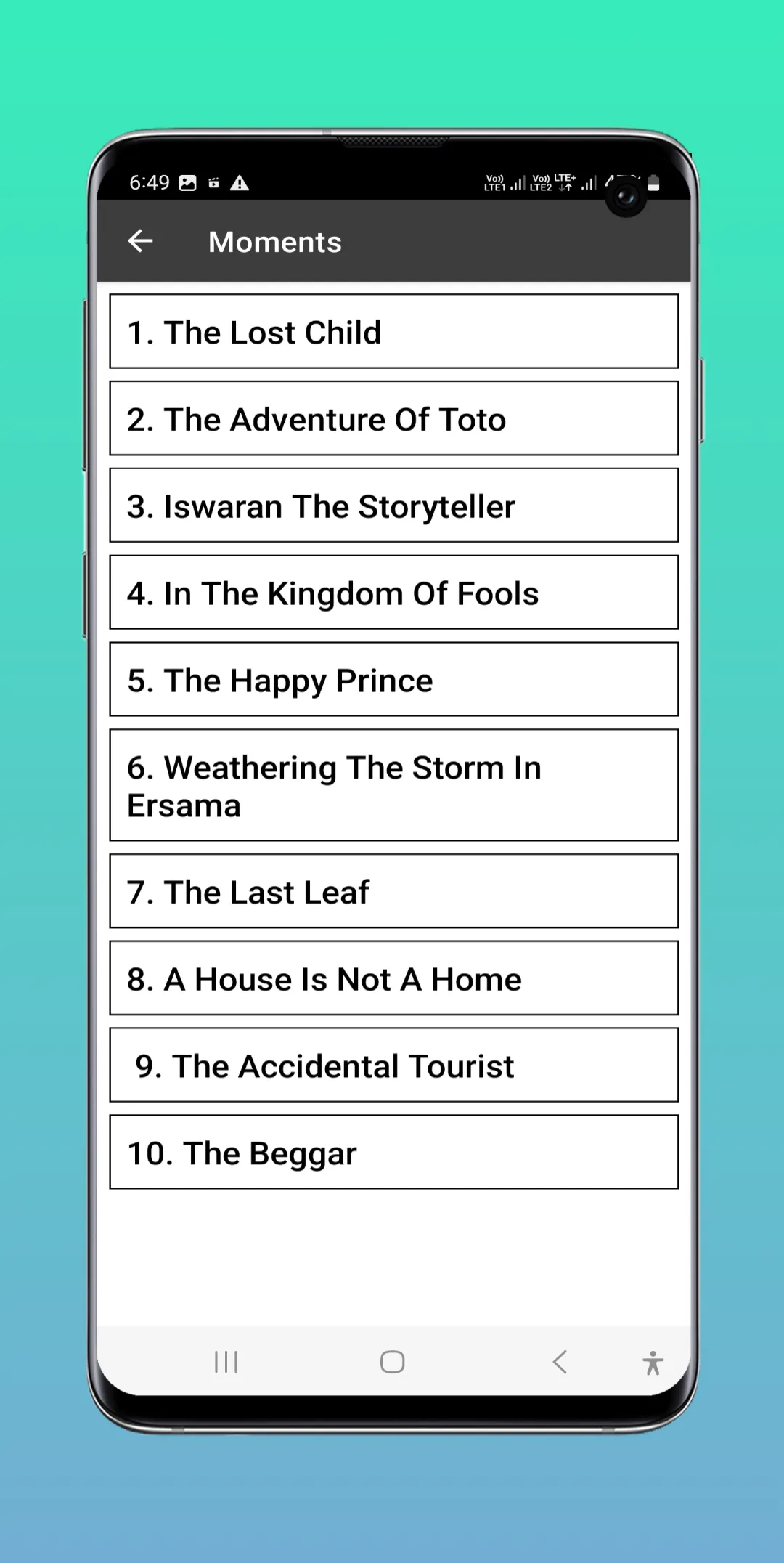Open recent apps from the navigation bar
784x1563 pixels.
pos(226,1362)
